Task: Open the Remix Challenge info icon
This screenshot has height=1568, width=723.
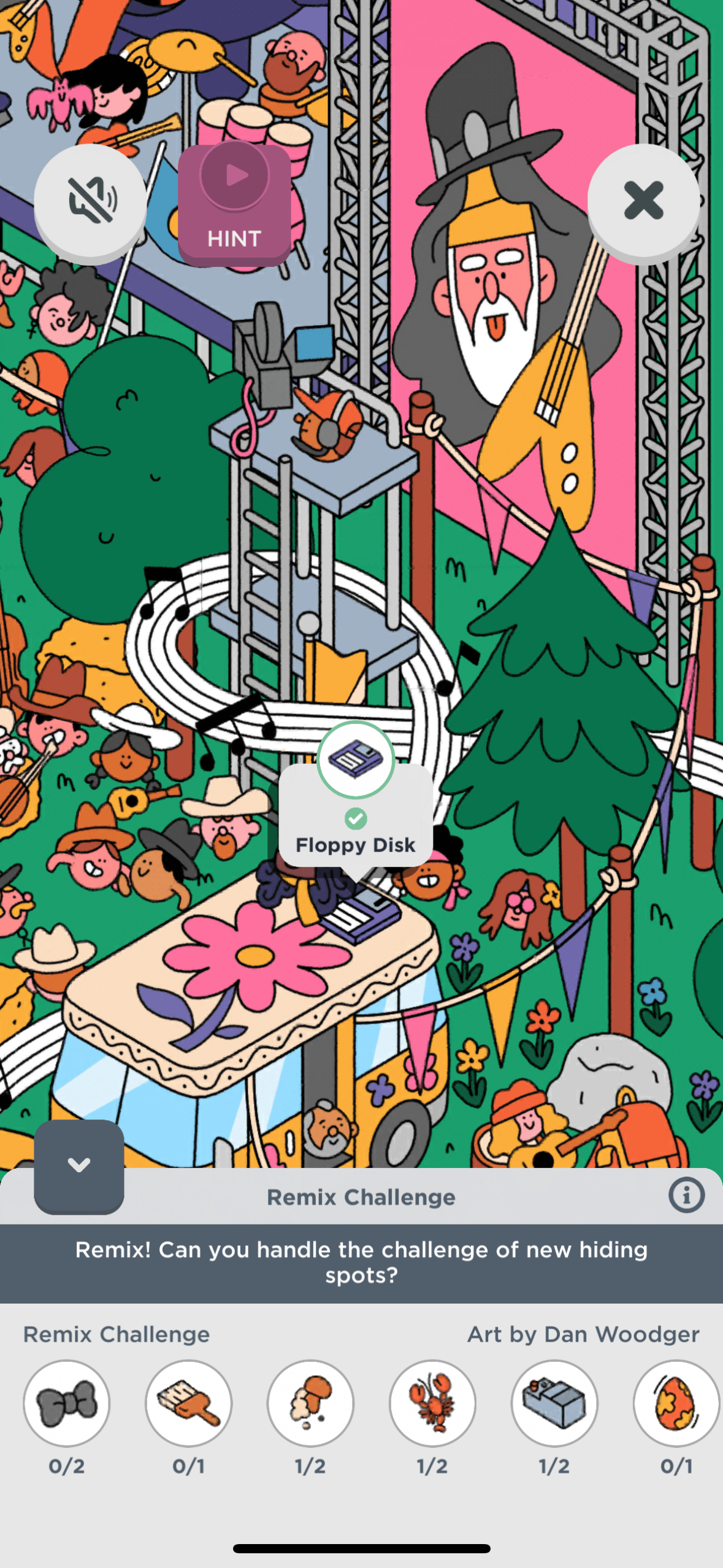Action: (686, 1196)
